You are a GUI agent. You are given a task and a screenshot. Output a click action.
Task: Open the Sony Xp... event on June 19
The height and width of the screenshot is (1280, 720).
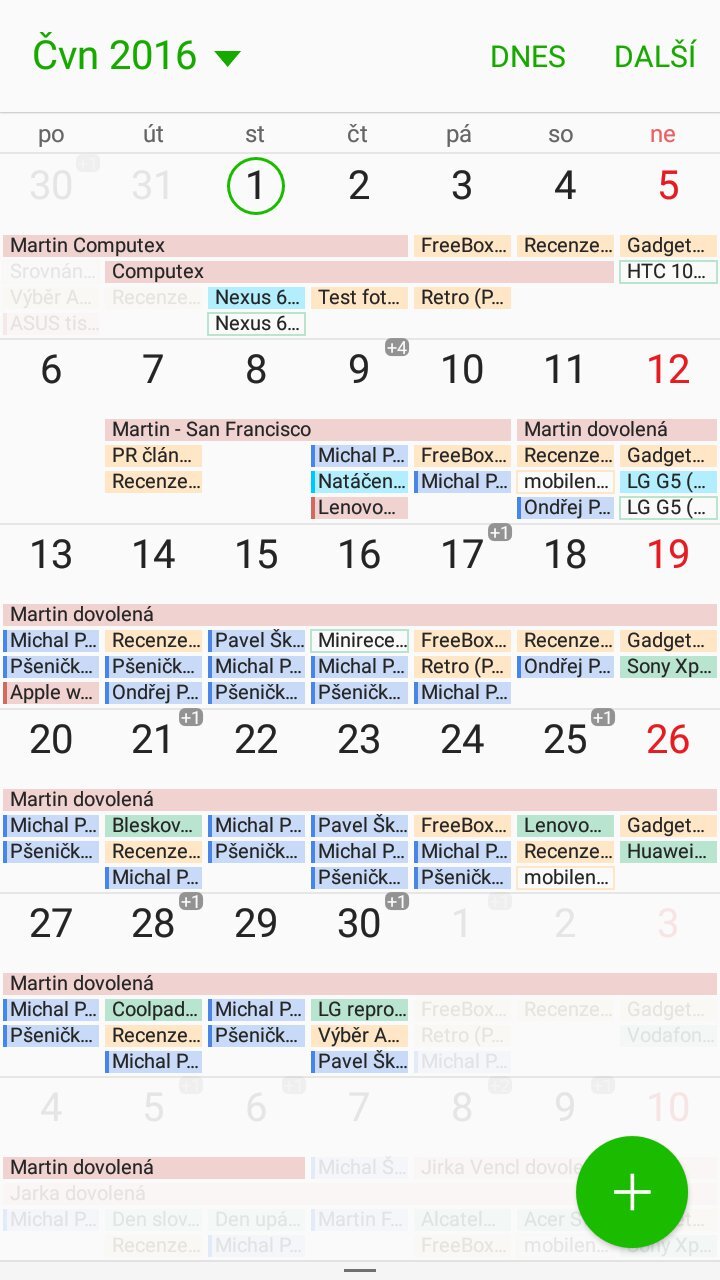(668, 667)
